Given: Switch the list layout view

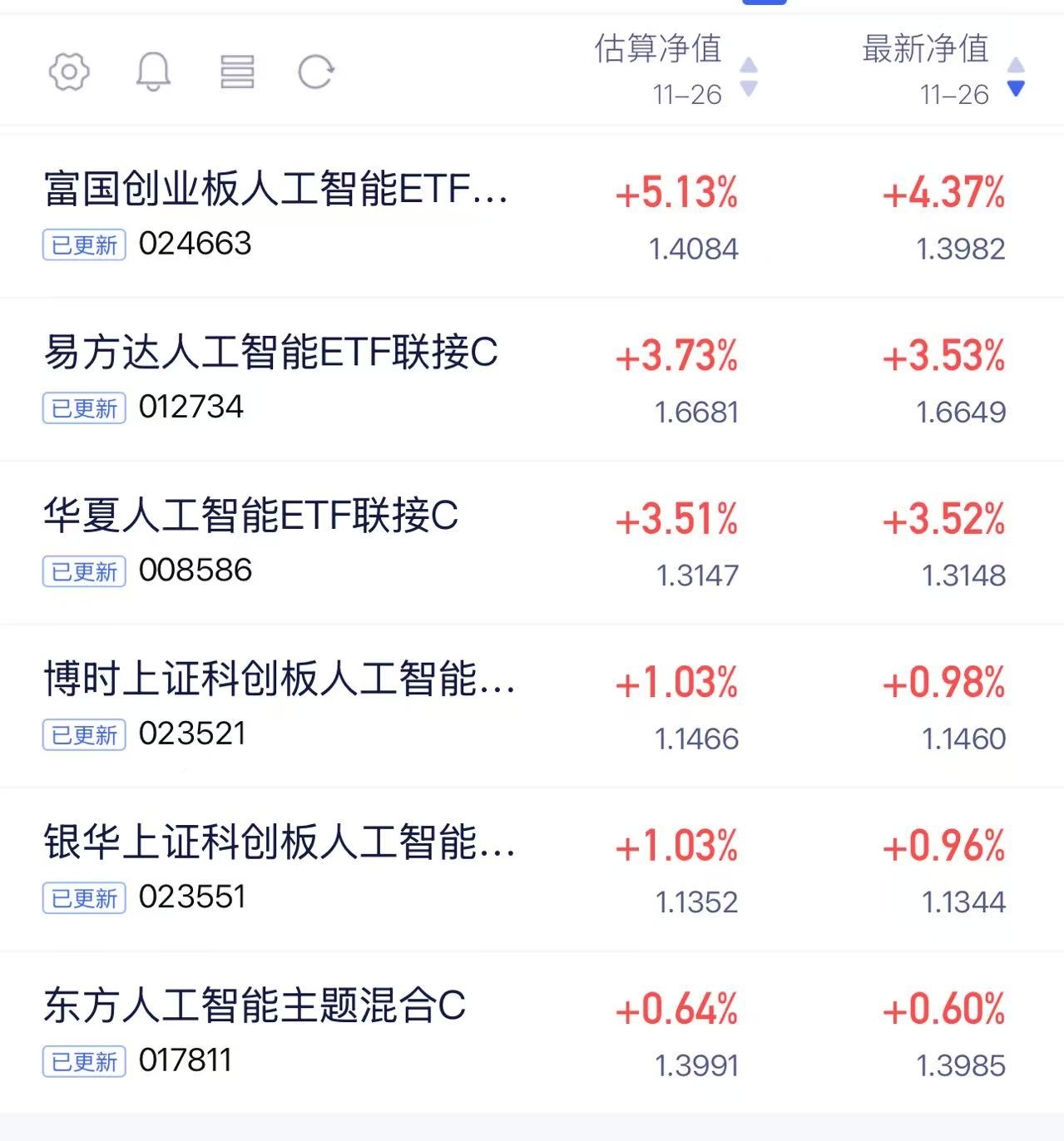Looking at the screenshot, I should click(x=237, y=72).
